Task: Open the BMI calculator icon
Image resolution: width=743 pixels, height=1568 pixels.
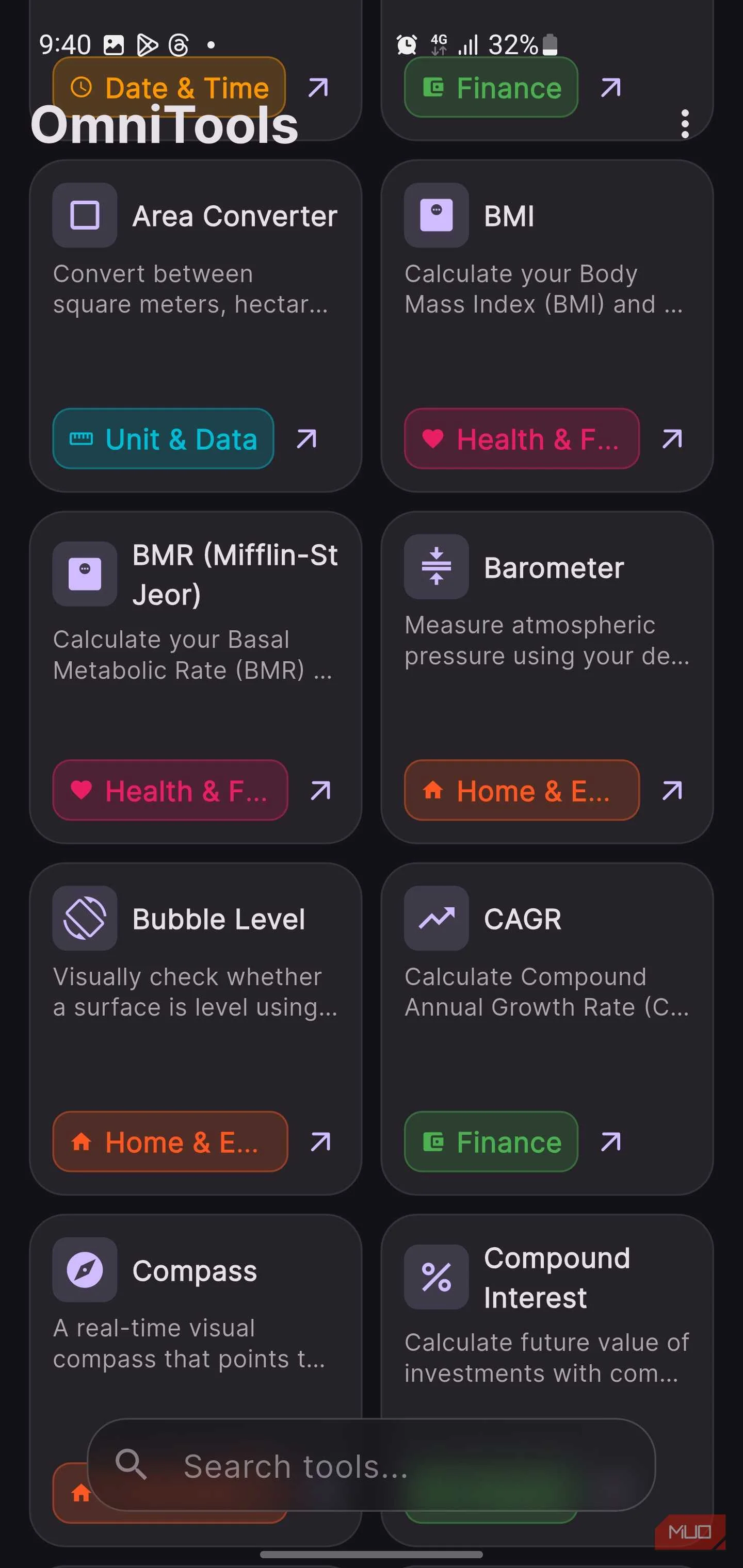Action: coord(436,215)
